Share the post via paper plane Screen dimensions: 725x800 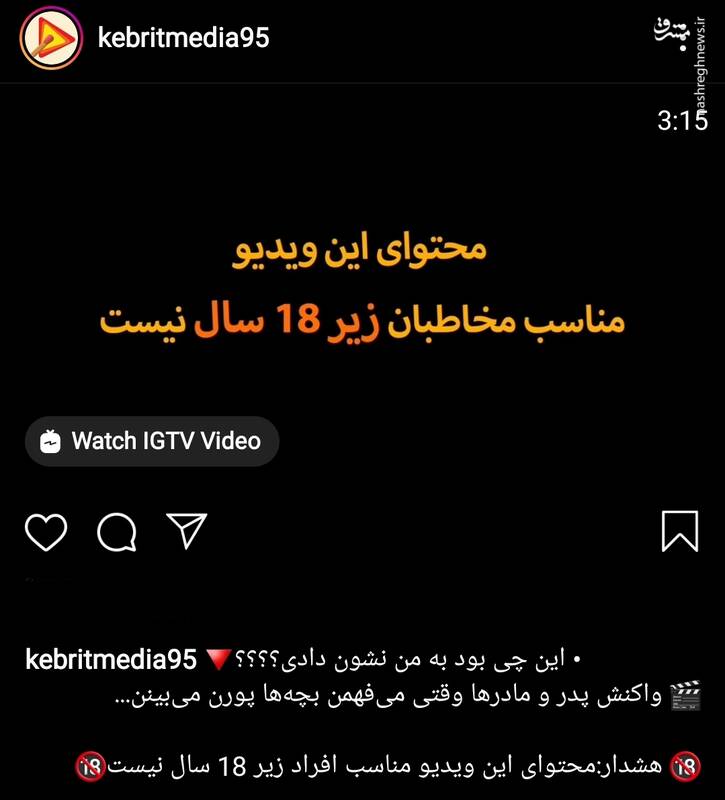[186, 531]
